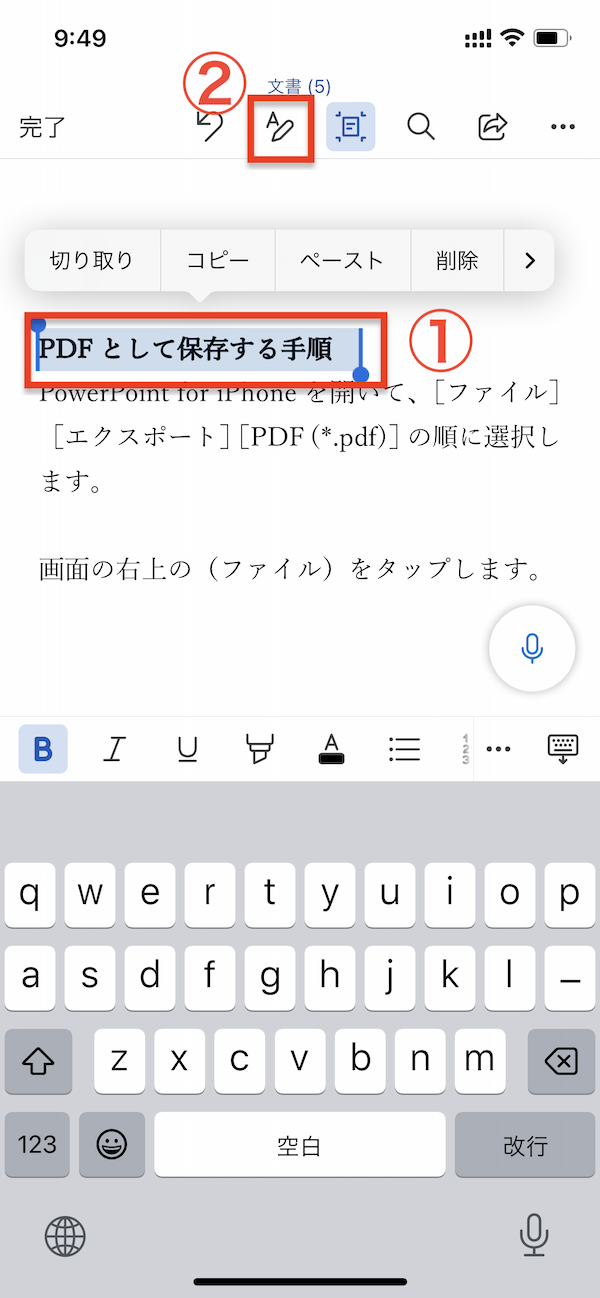The height and width of the screenshot is (1298, 600).
Task: Insert a bulleted list
Action: pos(404,749)
